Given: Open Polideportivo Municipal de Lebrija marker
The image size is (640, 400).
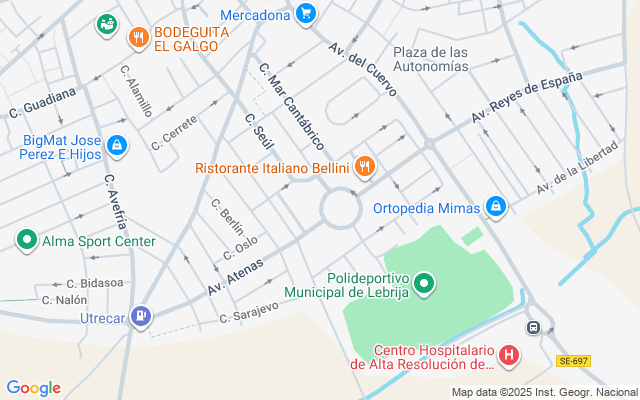Looking at the screenshot, I should pyautogui.click(x=424, y=284).
